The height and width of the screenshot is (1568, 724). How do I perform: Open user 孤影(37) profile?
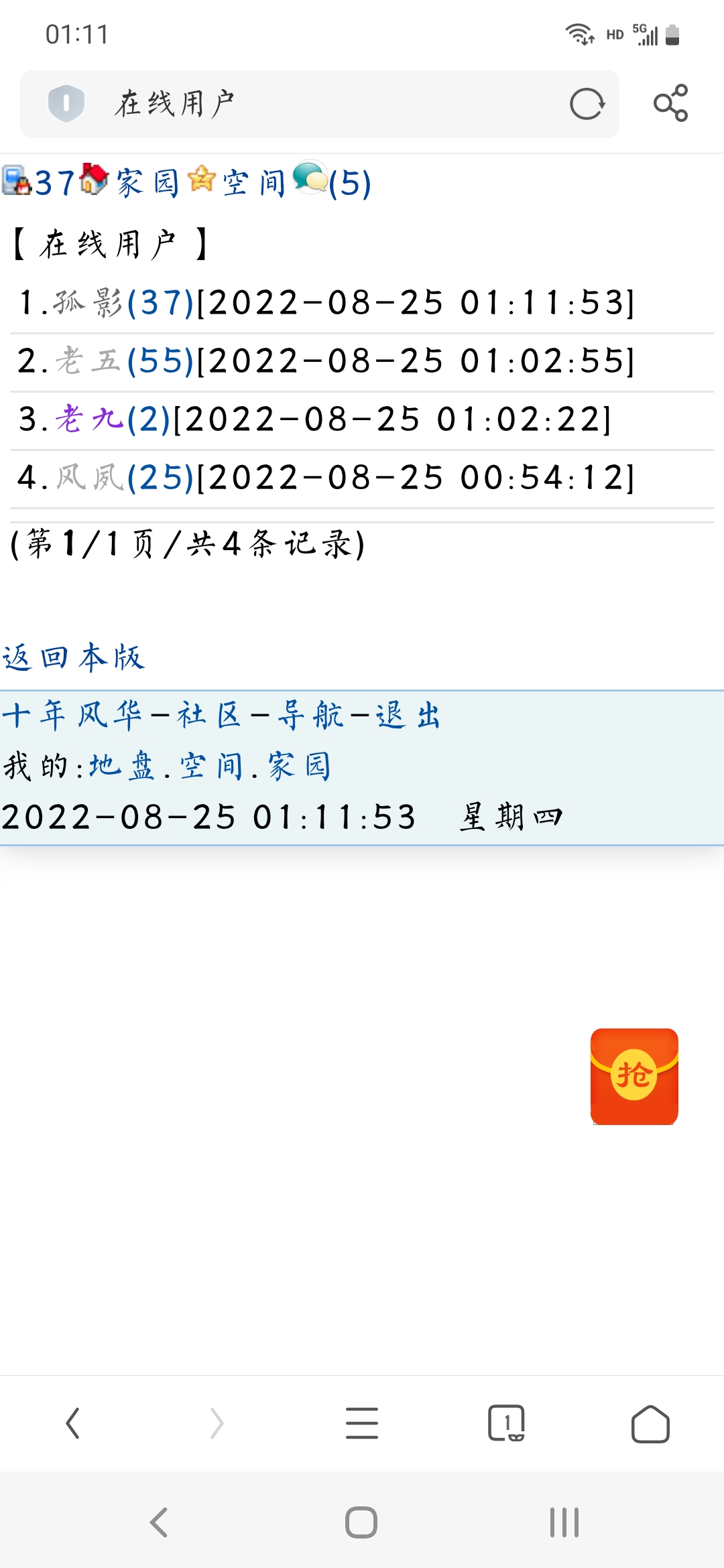tap(124, 302)
